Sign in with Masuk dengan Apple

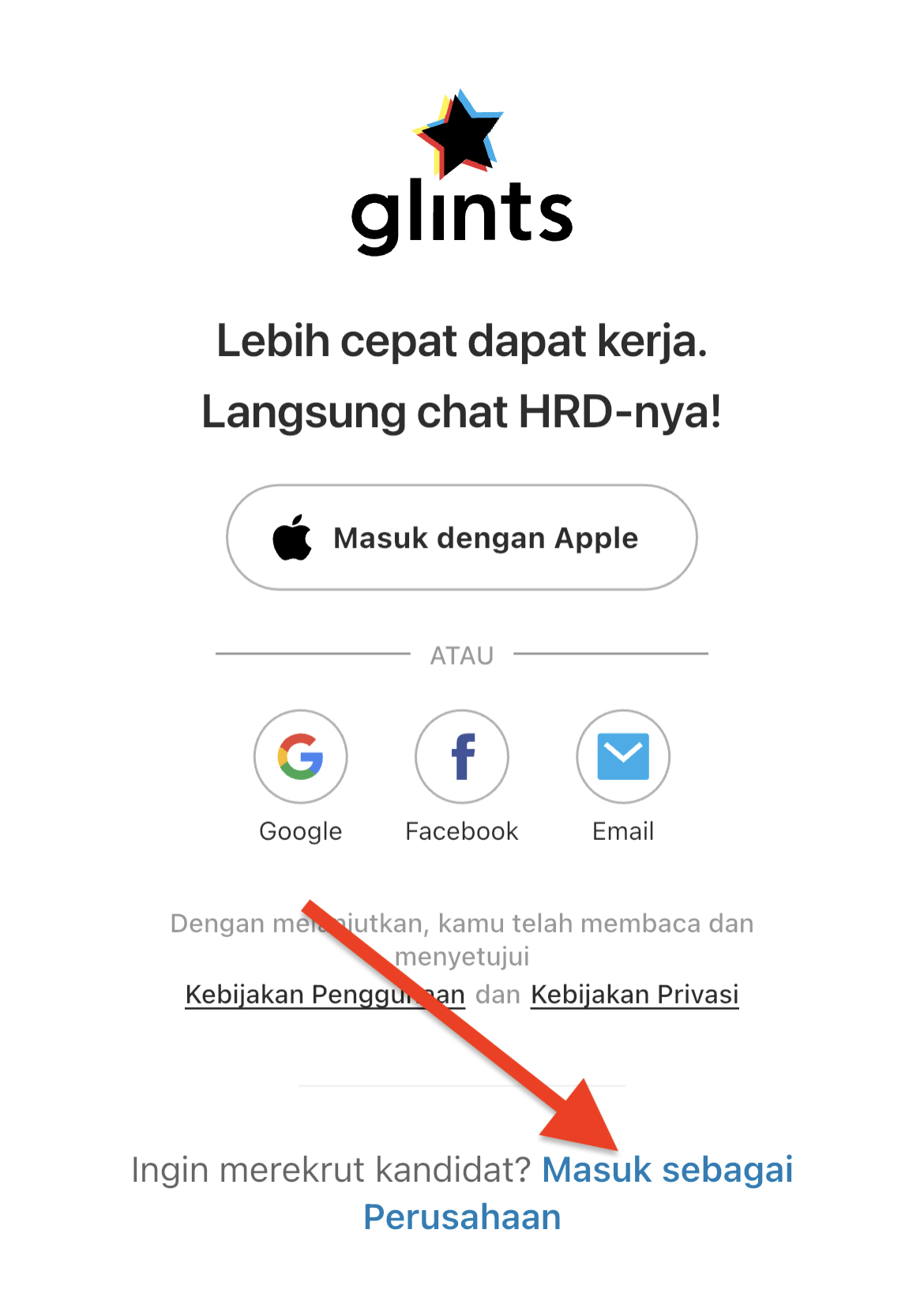(461, 538)
